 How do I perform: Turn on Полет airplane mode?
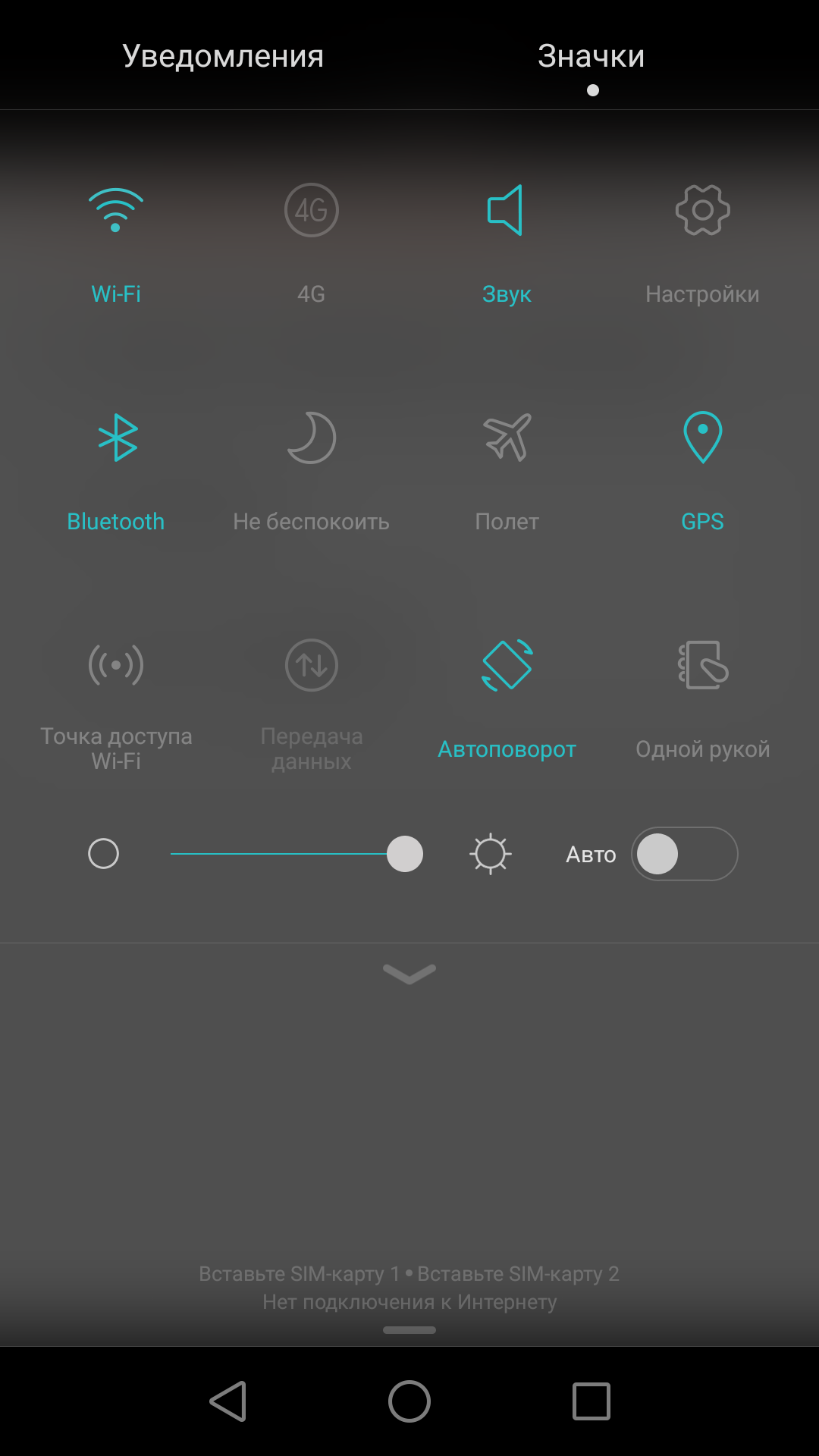click(x=507, y=438)
